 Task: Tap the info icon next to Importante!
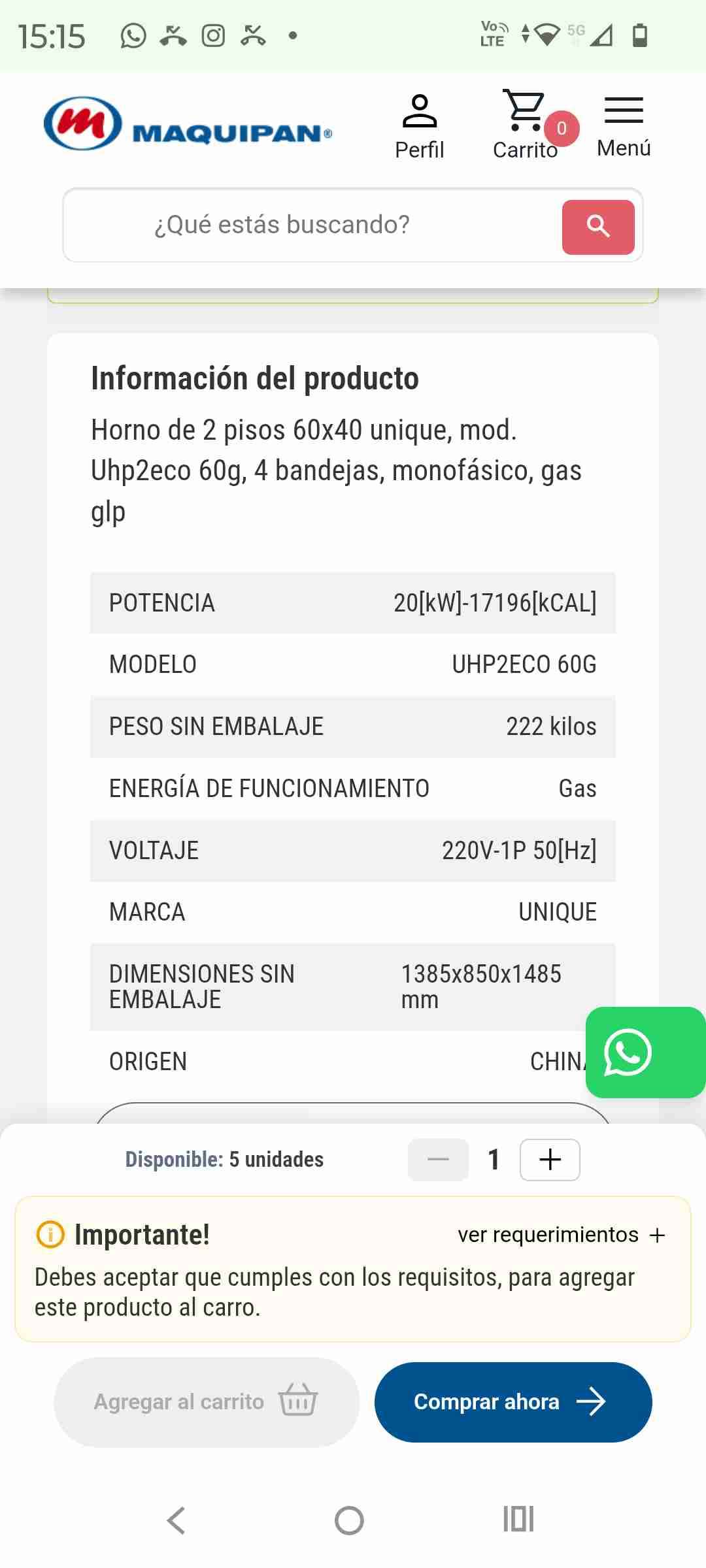click(49, 1234)
